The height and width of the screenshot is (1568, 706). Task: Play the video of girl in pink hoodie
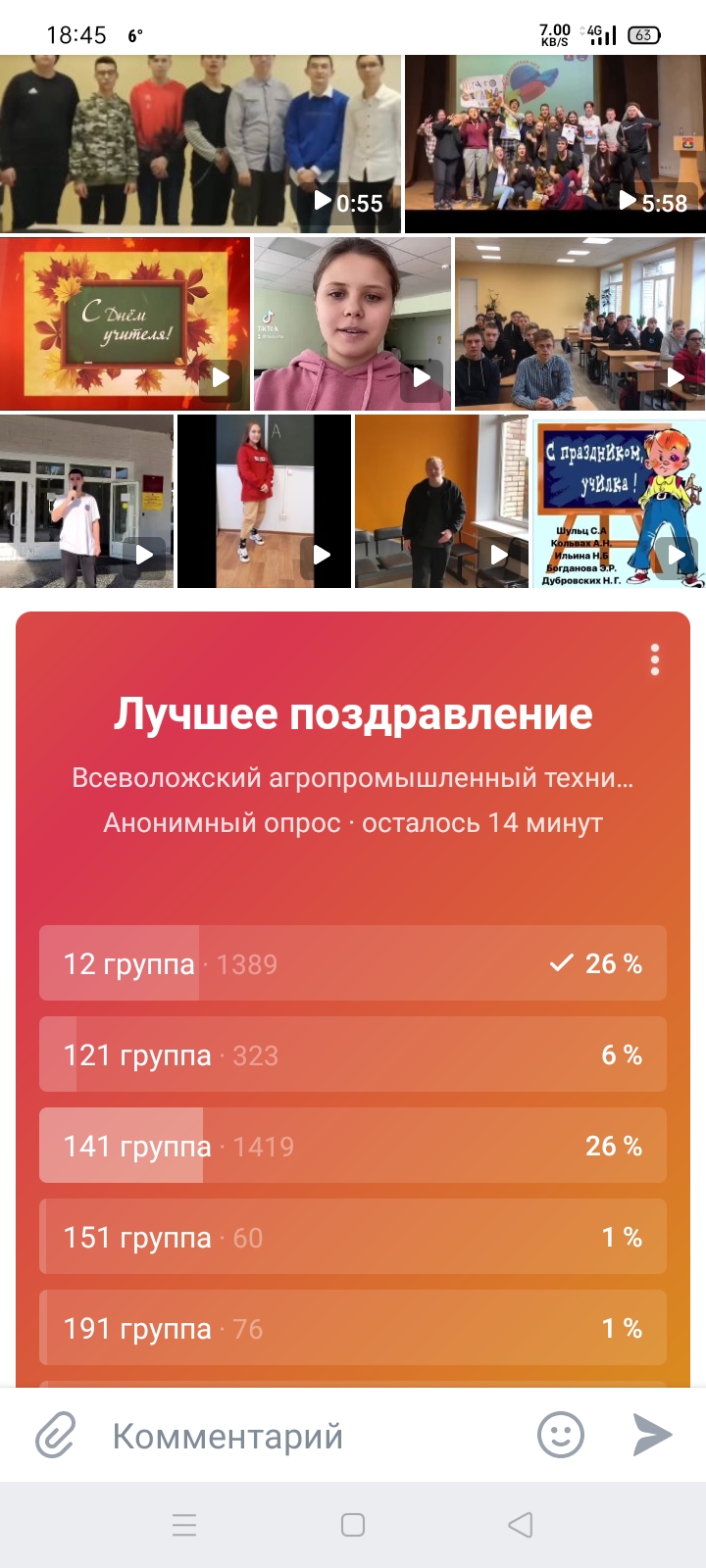pos(352,323)
